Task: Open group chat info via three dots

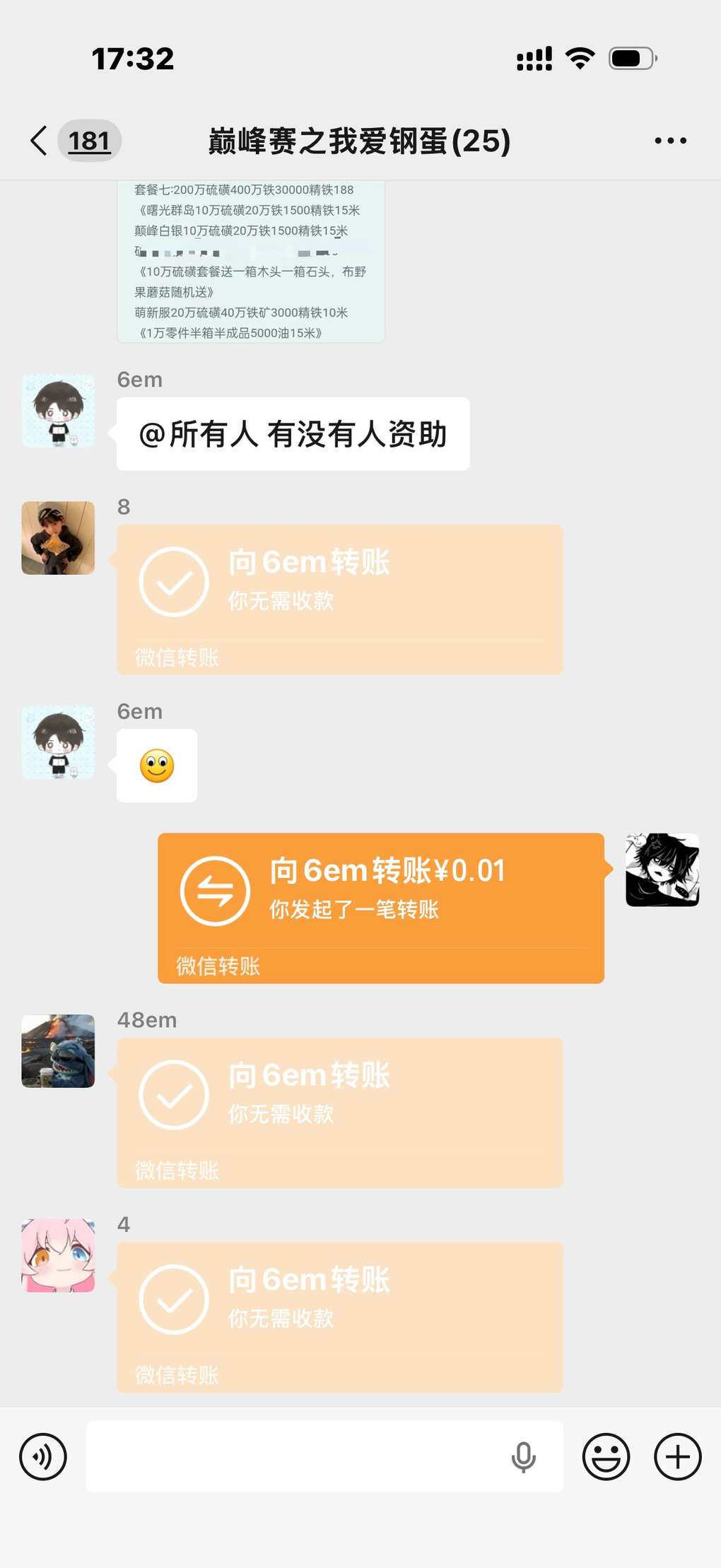Action: (670, 141)
